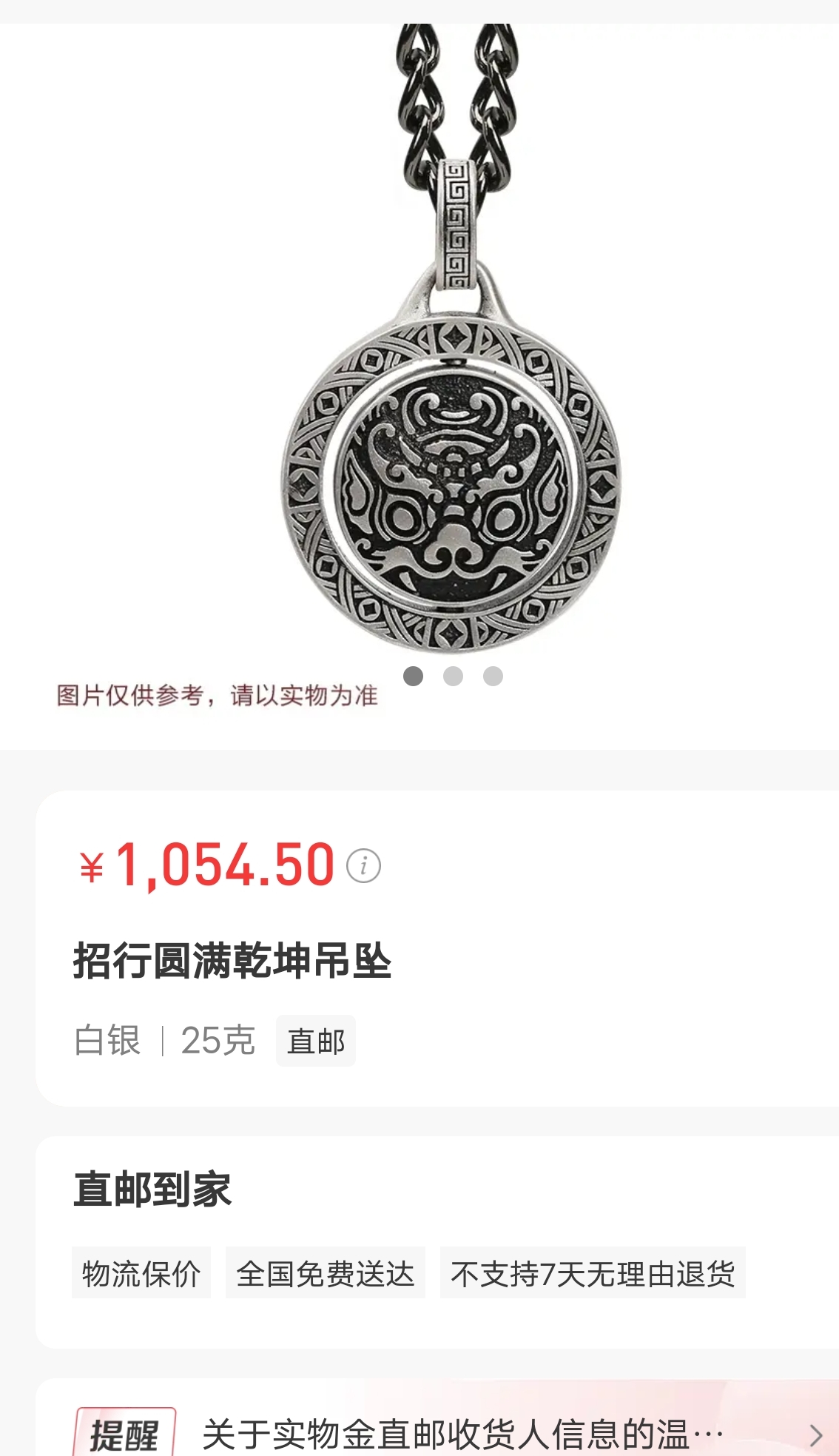Screen dimensions: 839x1456
Task: Tap the price info icon
Action: (x=363, y=866)
